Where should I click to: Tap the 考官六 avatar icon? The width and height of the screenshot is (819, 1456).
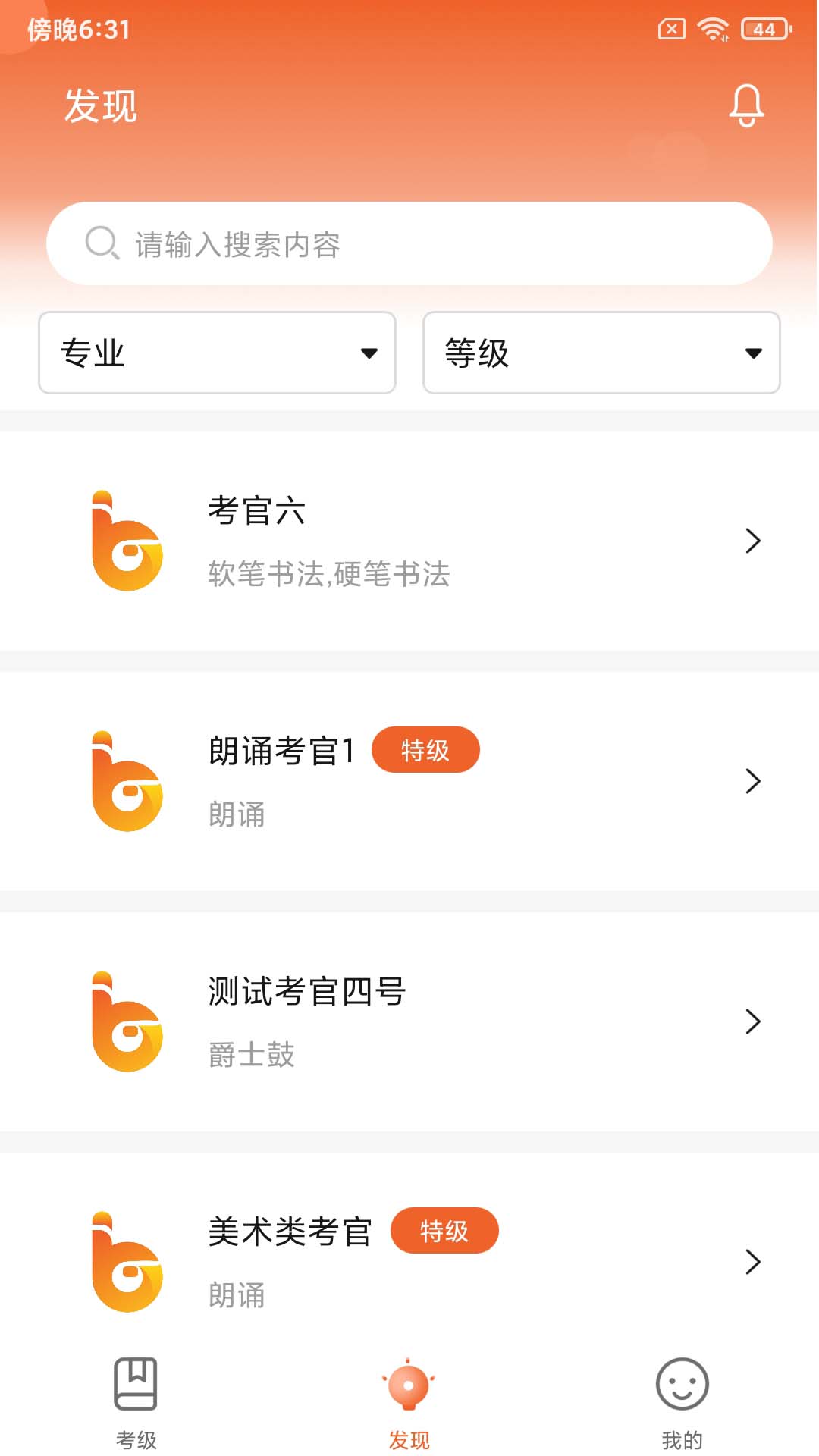coord(127,541)
